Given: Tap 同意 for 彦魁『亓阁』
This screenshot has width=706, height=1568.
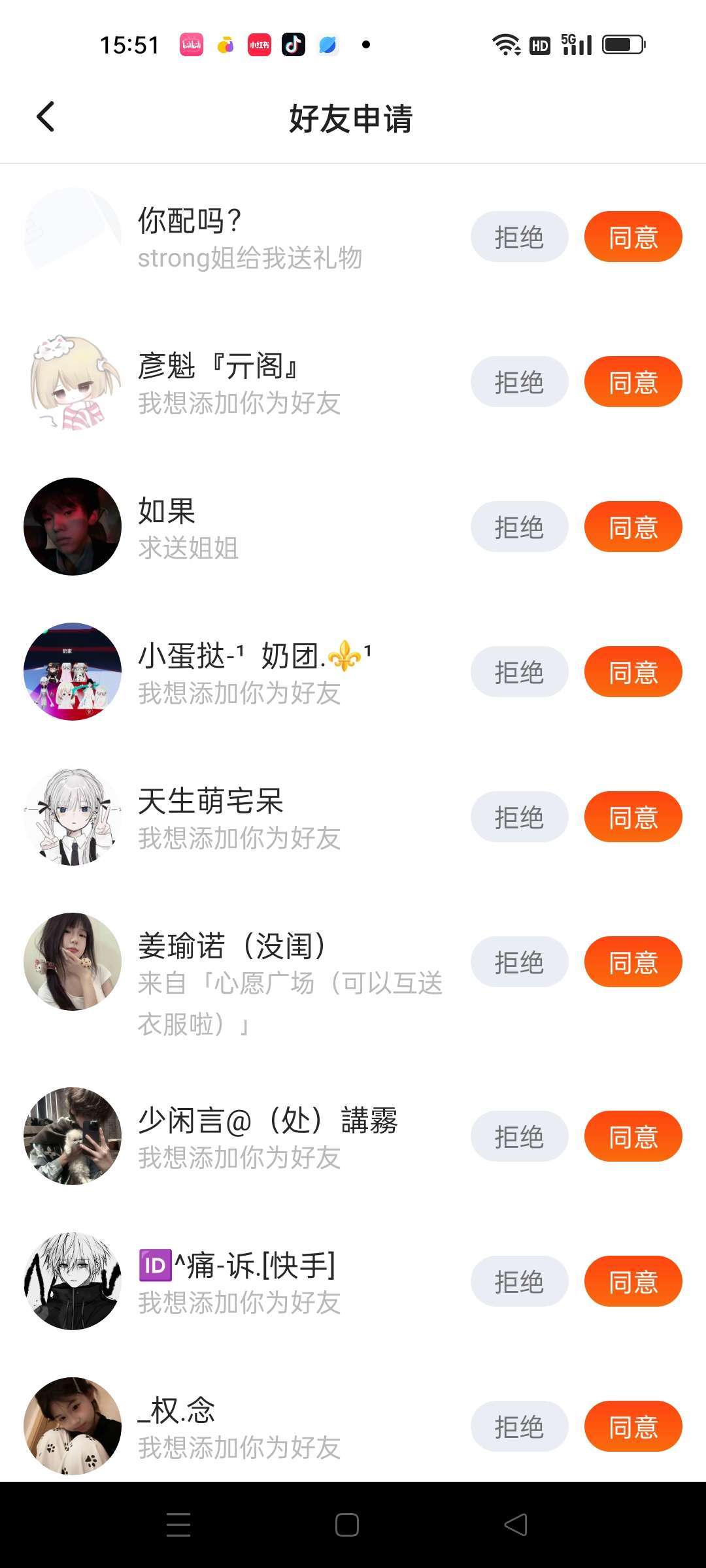Looking at the screenshot, I should [633, 382].
